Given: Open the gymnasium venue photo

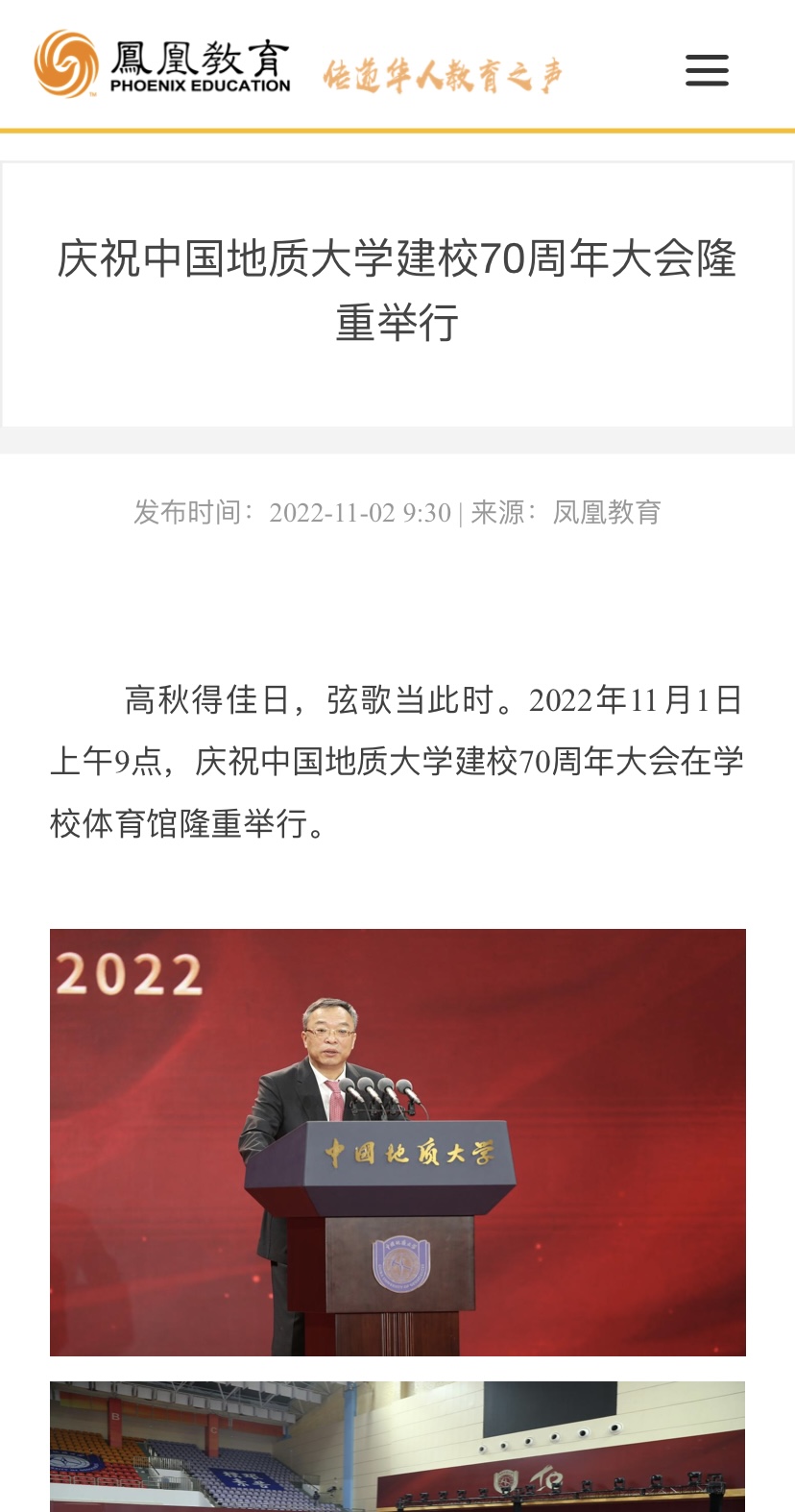Looking at the screenshot, I should (397, 1447).
